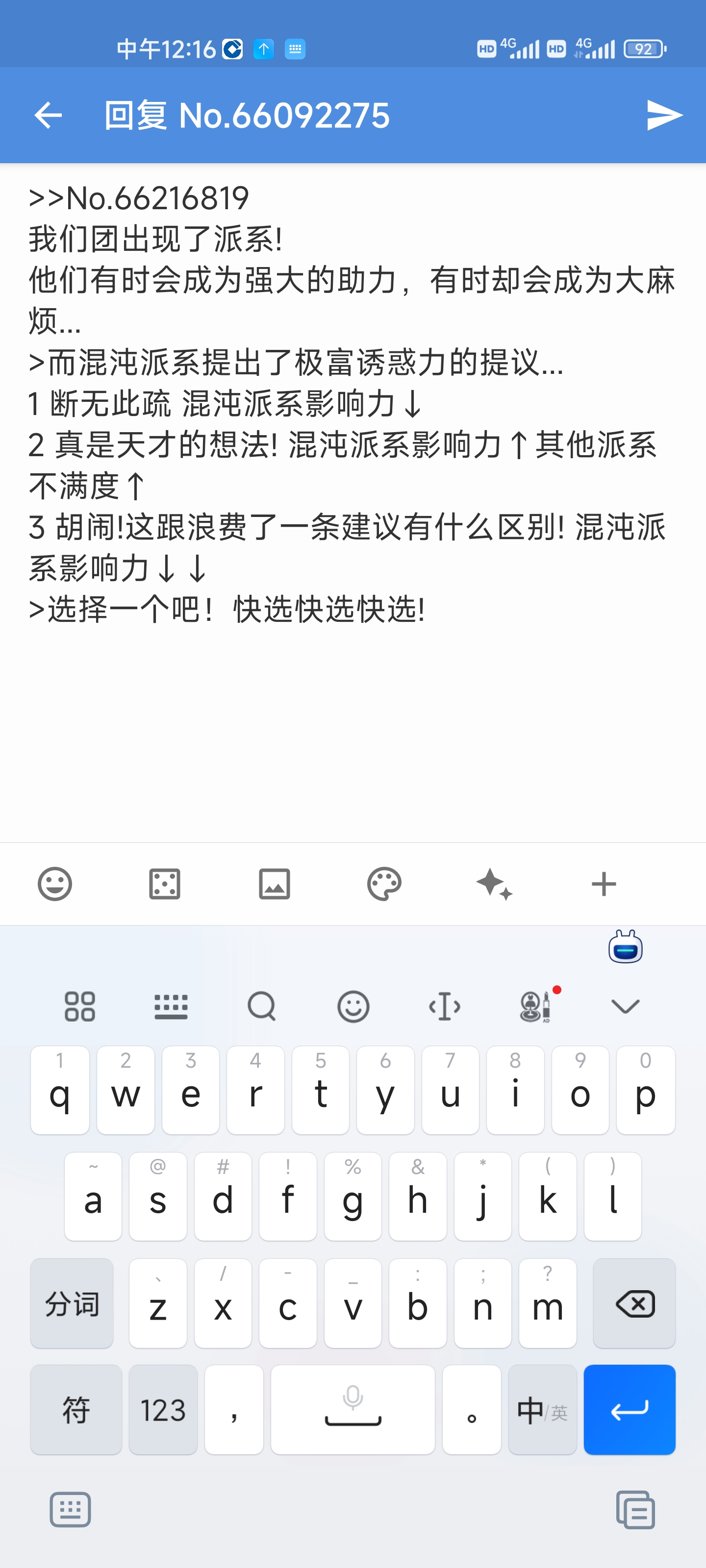
Task: Open the keyboard clipboard icon
Action: [635, 1510]
